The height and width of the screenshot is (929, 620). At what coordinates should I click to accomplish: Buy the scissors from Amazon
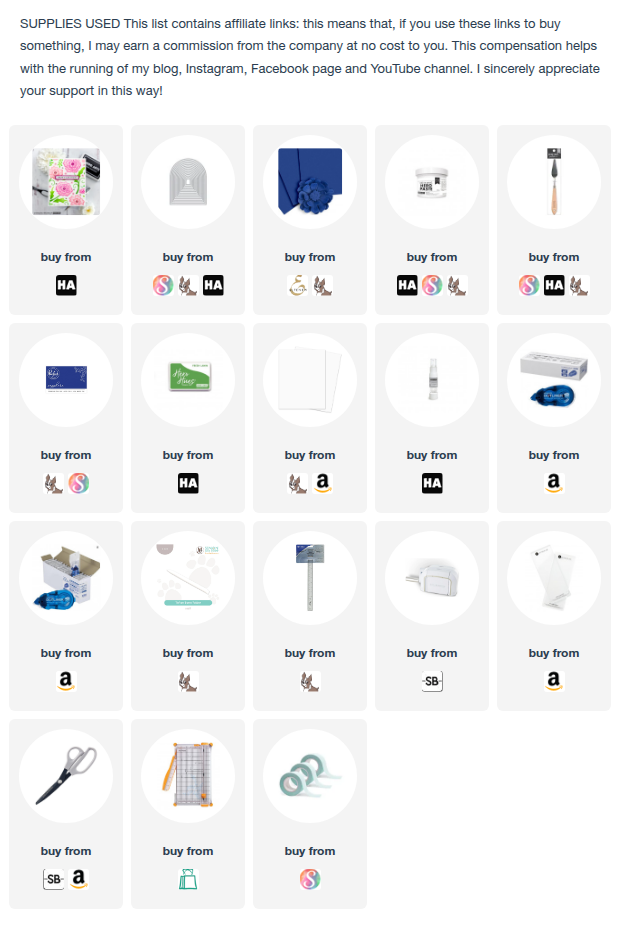pyautogui.click(x=78, y=880)
